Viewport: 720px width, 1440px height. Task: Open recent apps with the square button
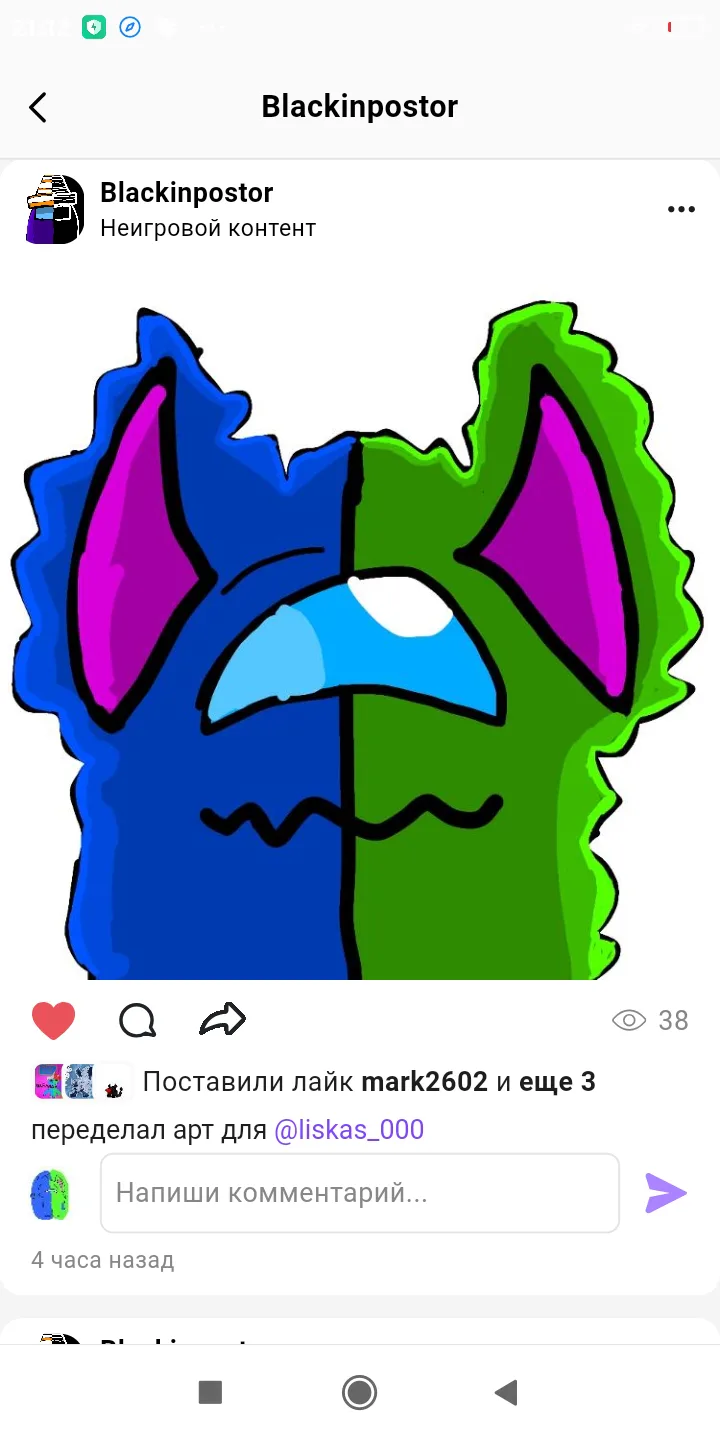pyautogui.click(x=210, y=1392)
